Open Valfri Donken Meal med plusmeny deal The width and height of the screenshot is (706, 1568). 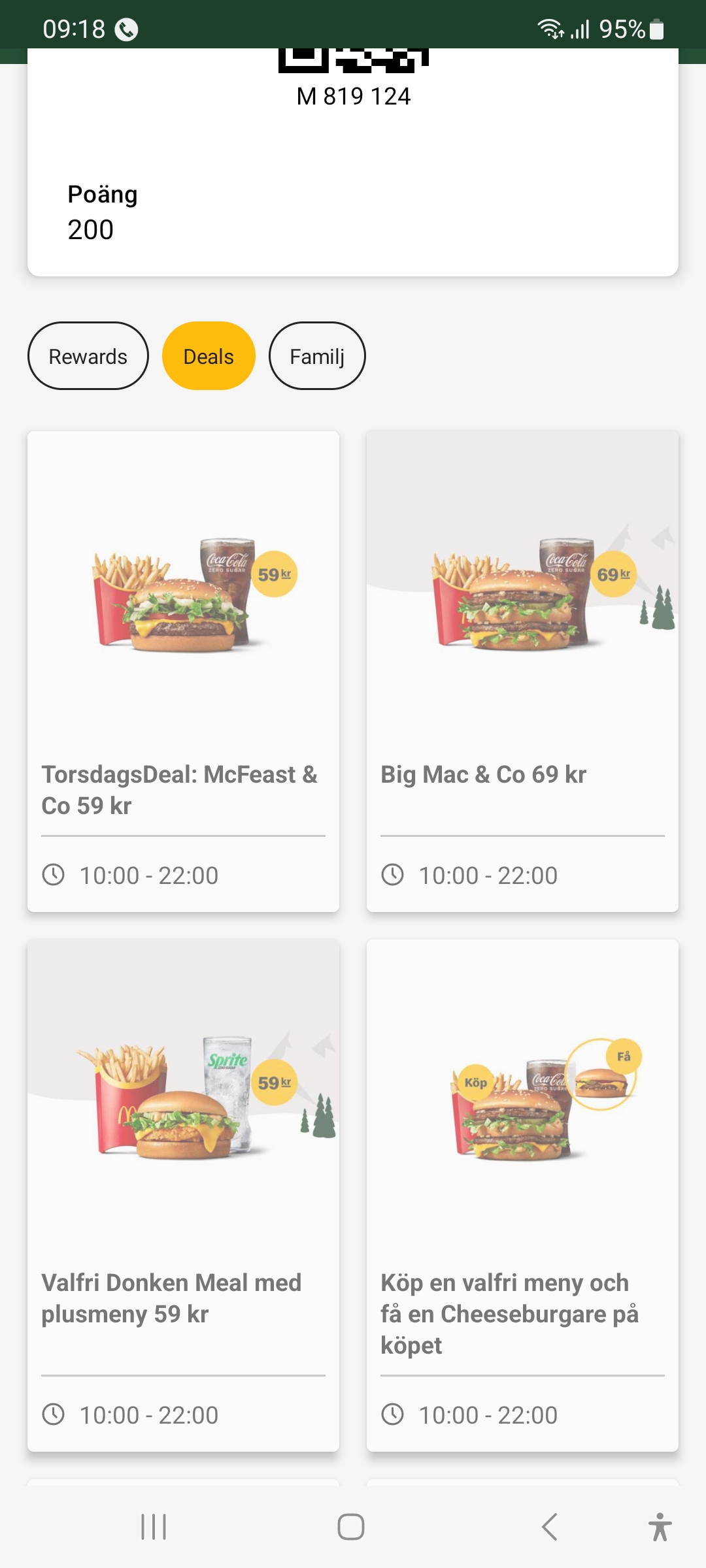pyautogui.click(x=183, y=1195)
